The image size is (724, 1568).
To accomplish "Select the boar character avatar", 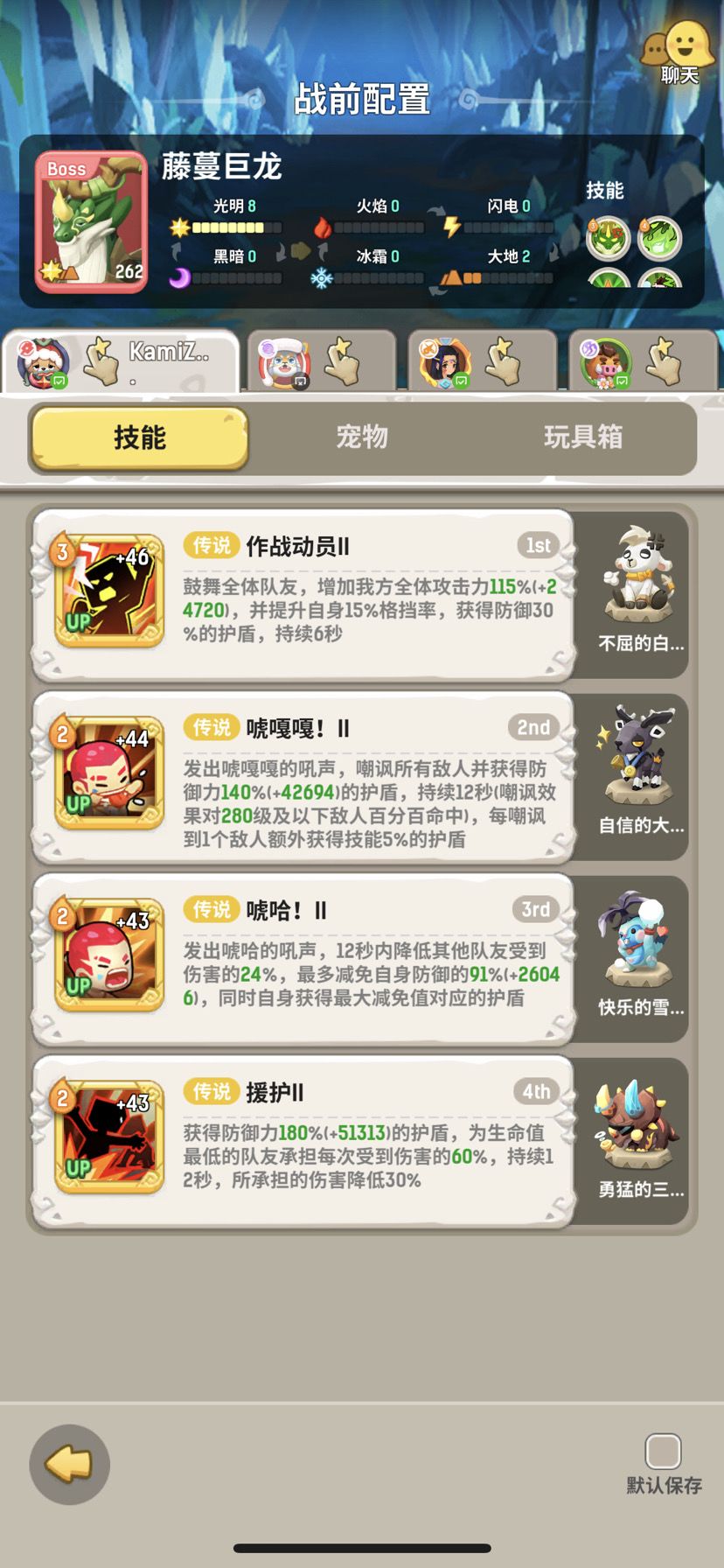I will pyautogui.click(x=604, y=359).
